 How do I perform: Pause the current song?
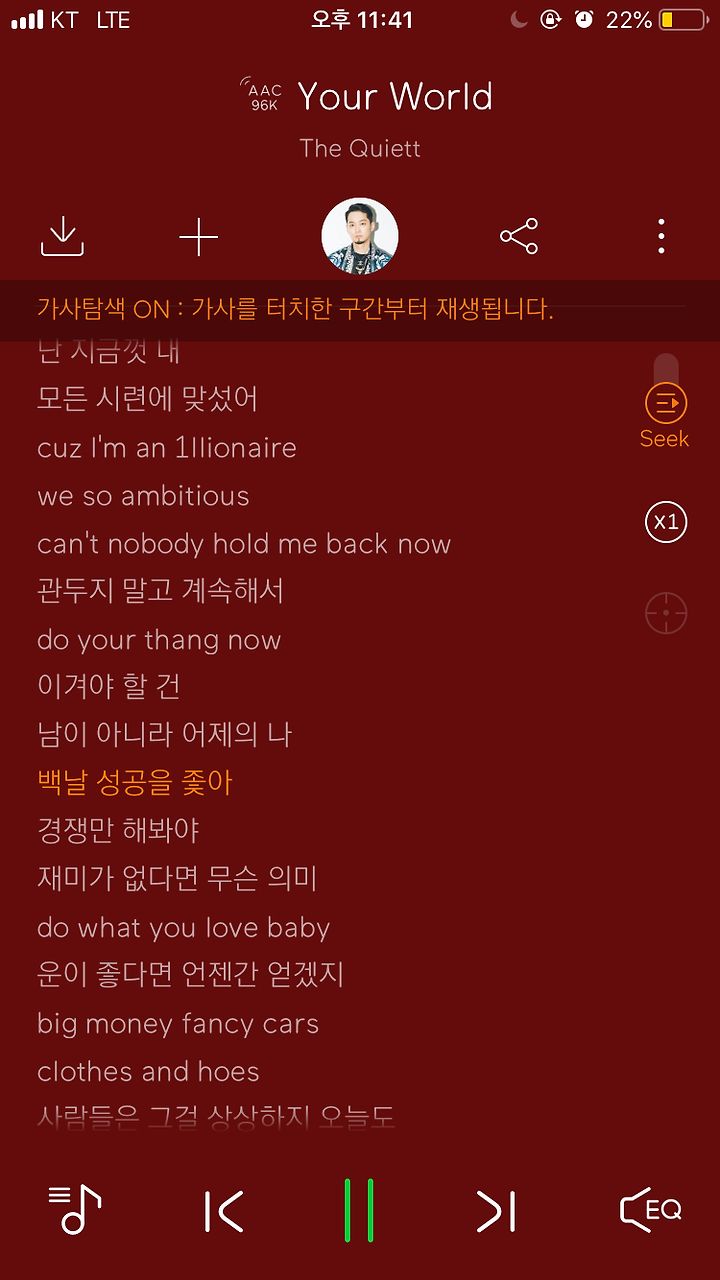click(359, 1210)
